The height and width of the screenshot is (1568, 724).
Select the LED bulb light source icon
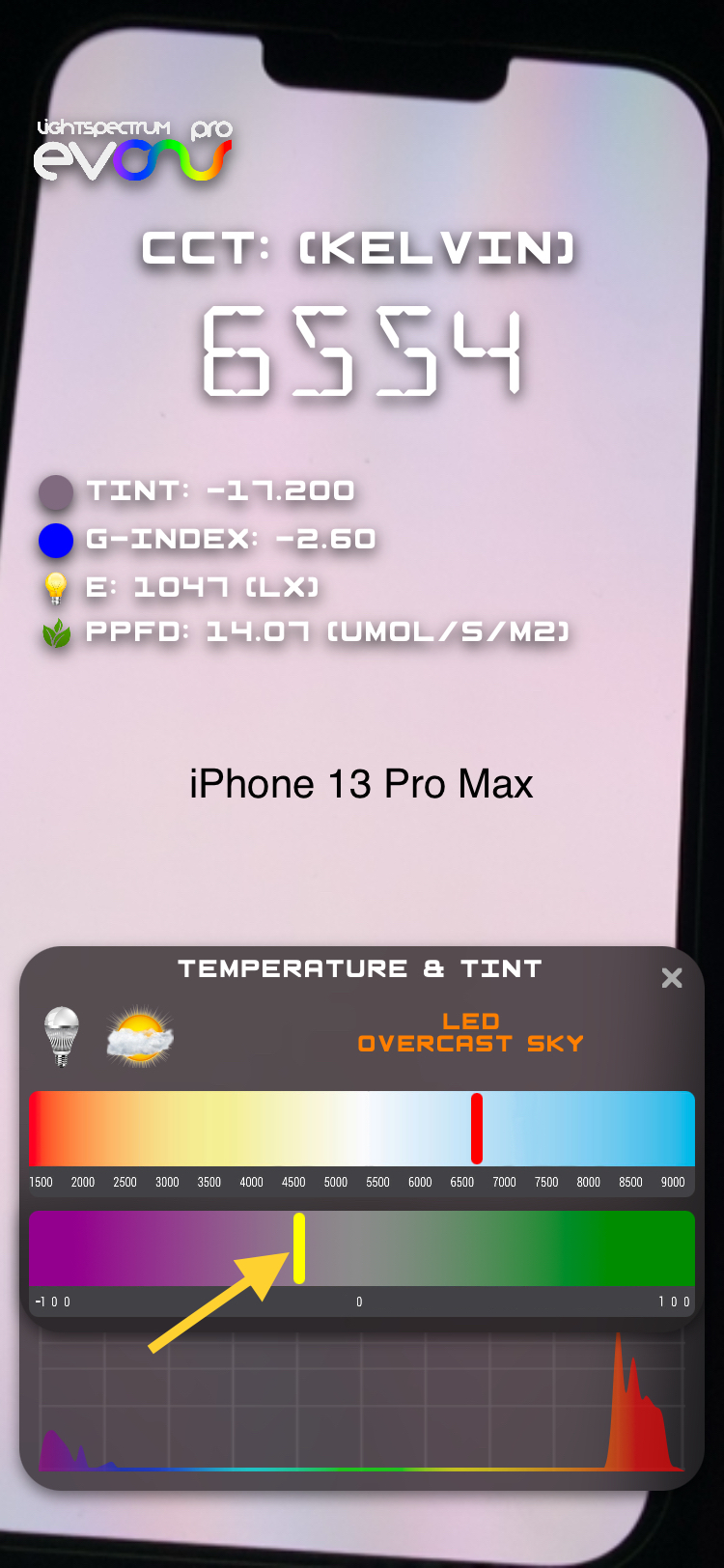[x=62, y=1036]
